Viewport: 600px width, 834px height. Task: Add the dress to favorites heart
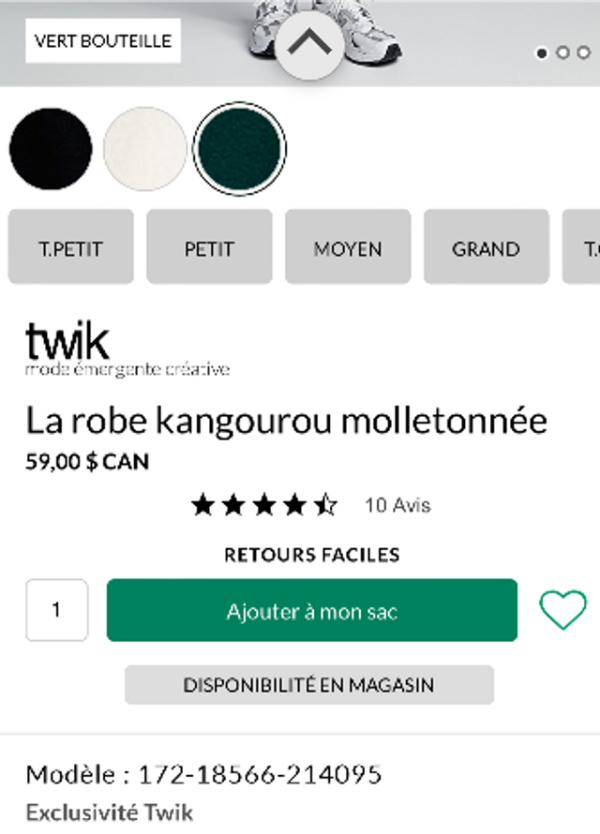point(563,610)
